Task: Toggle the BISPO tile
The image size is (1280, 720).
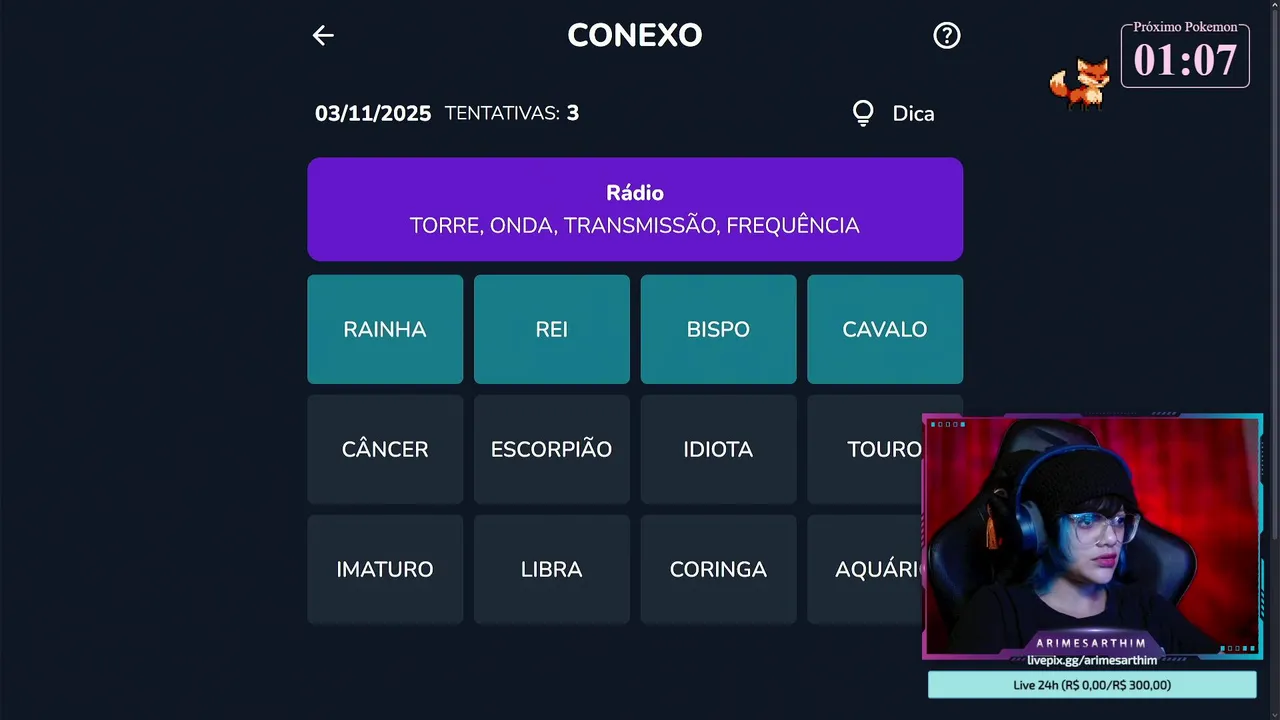Action: (718, 329)
